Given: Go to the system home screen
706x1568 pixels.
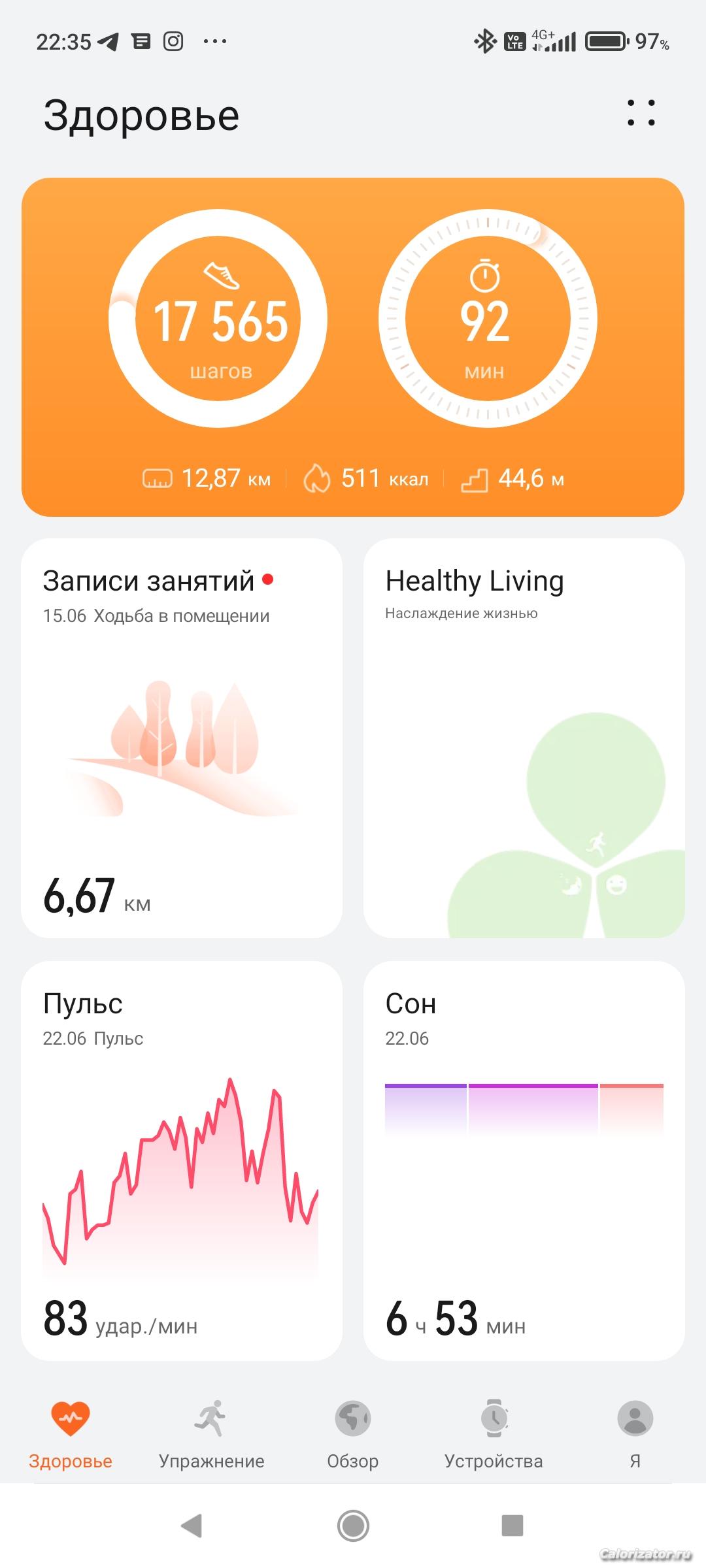Looking at the screenshot, I should pyautogui.click(x=353, y=1526).
